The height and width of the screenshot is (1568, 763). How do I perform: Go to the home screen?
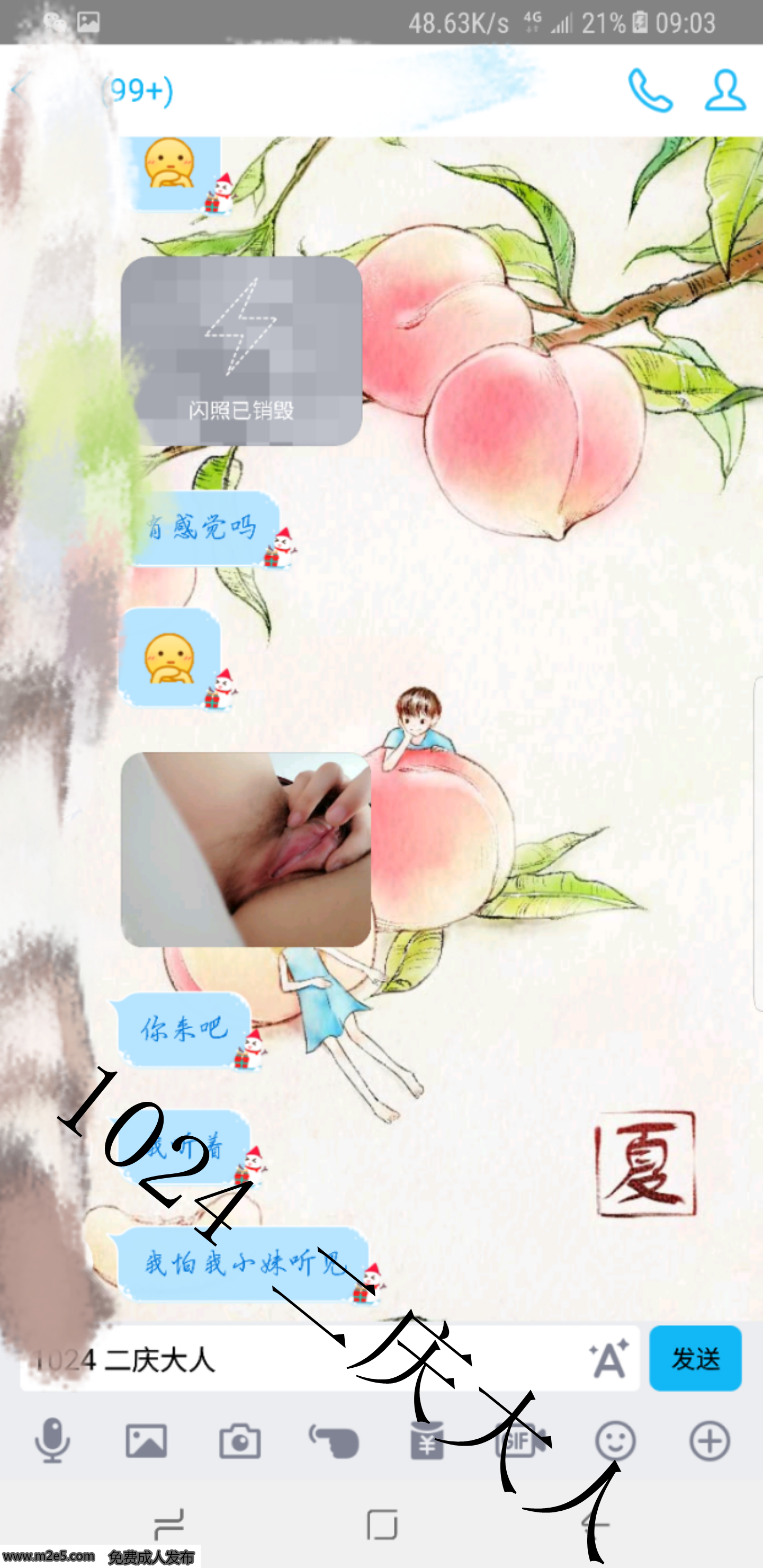382,1524
